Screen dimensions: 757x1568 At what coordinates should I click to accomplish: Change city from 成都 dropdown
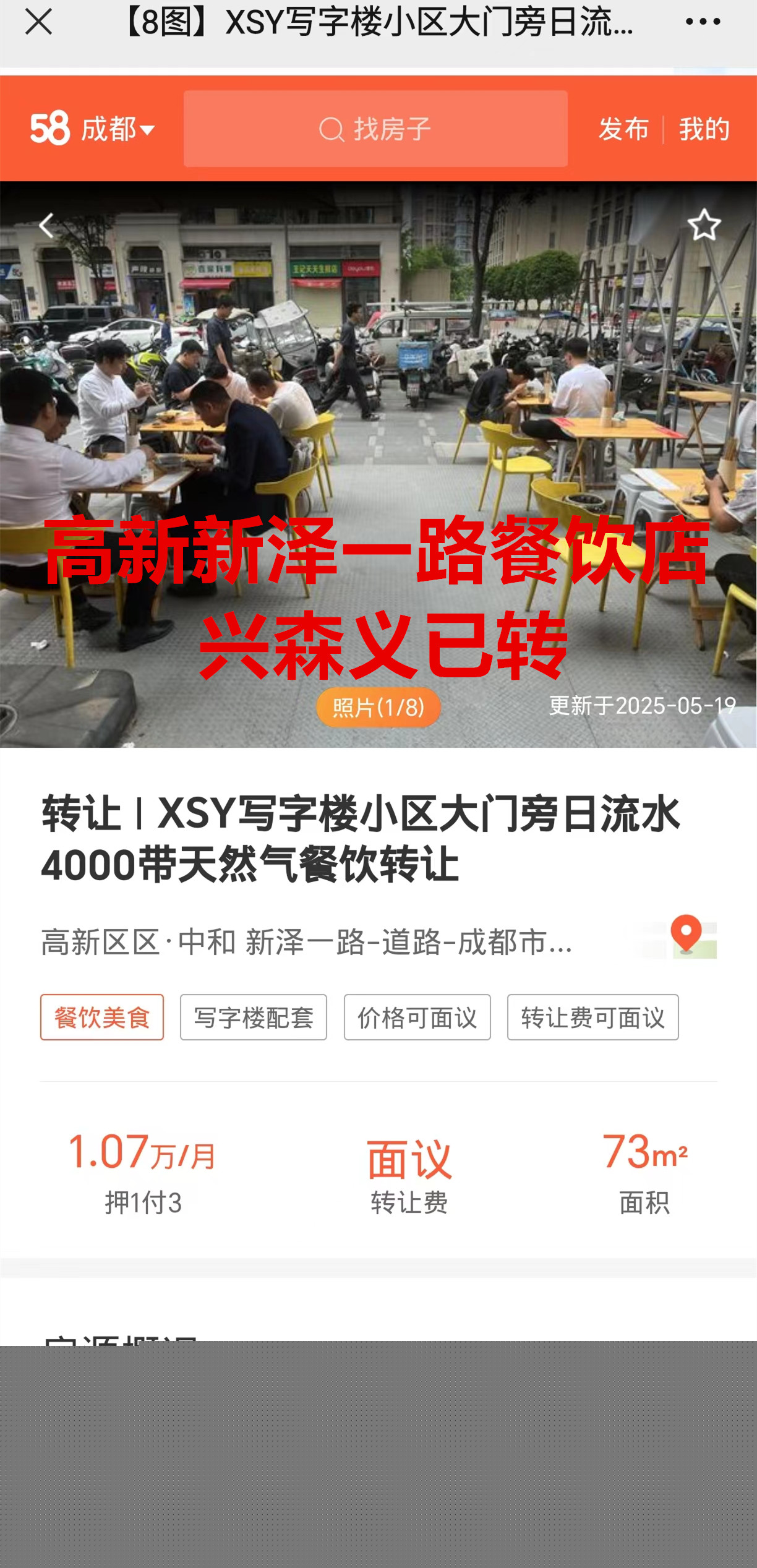[x=117, y=129]
